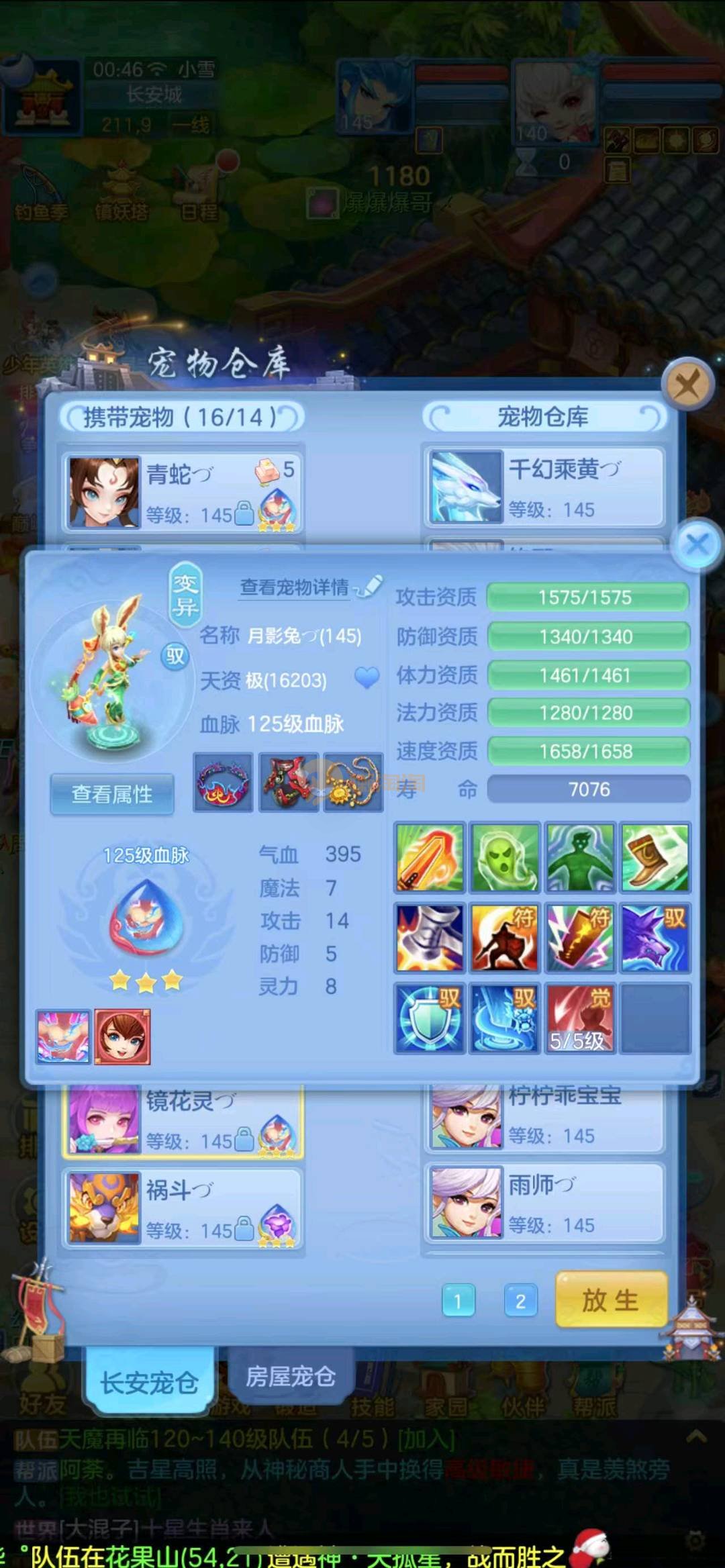Tap the blue heart favorite icon

tap(367, 678)
